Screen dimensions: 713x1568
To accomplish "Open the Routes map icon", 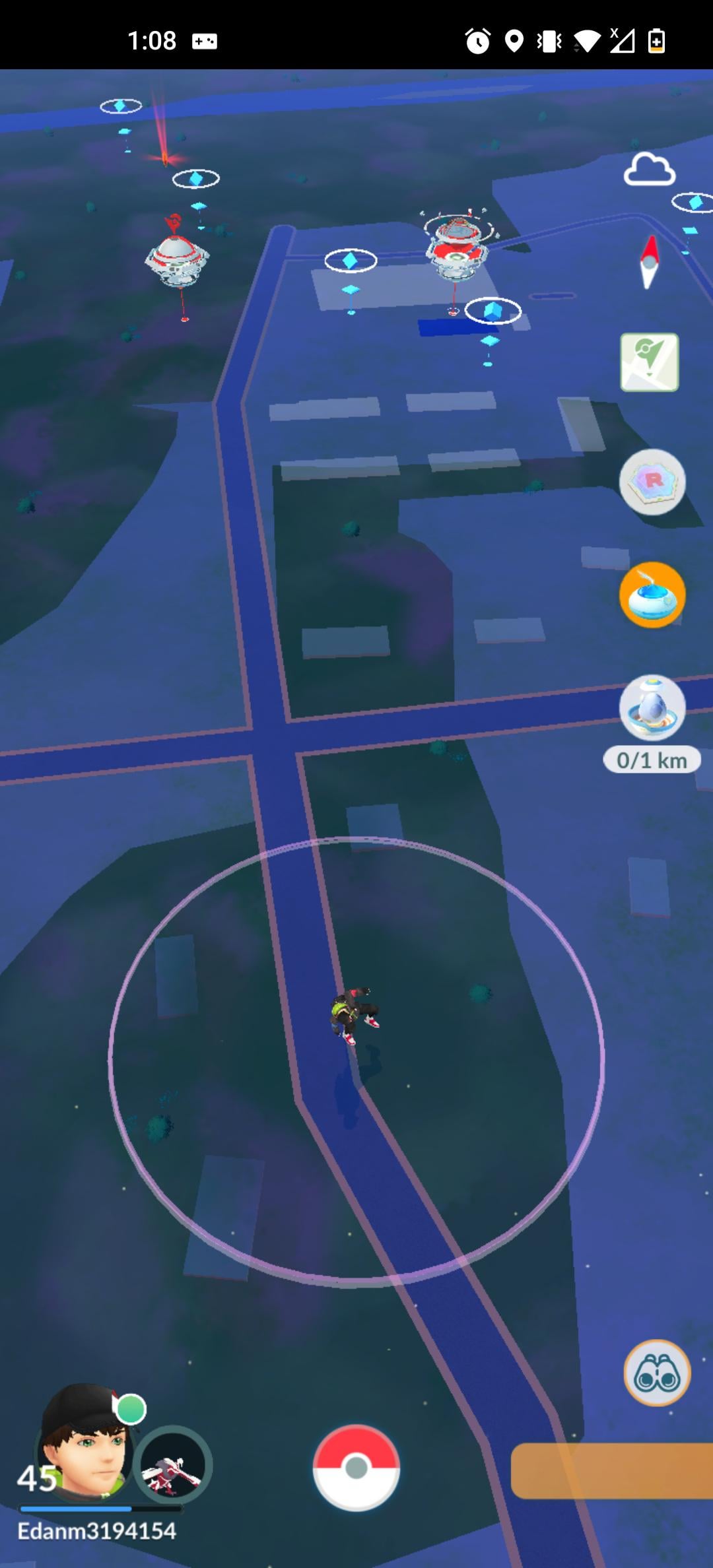I will point(650,362).
